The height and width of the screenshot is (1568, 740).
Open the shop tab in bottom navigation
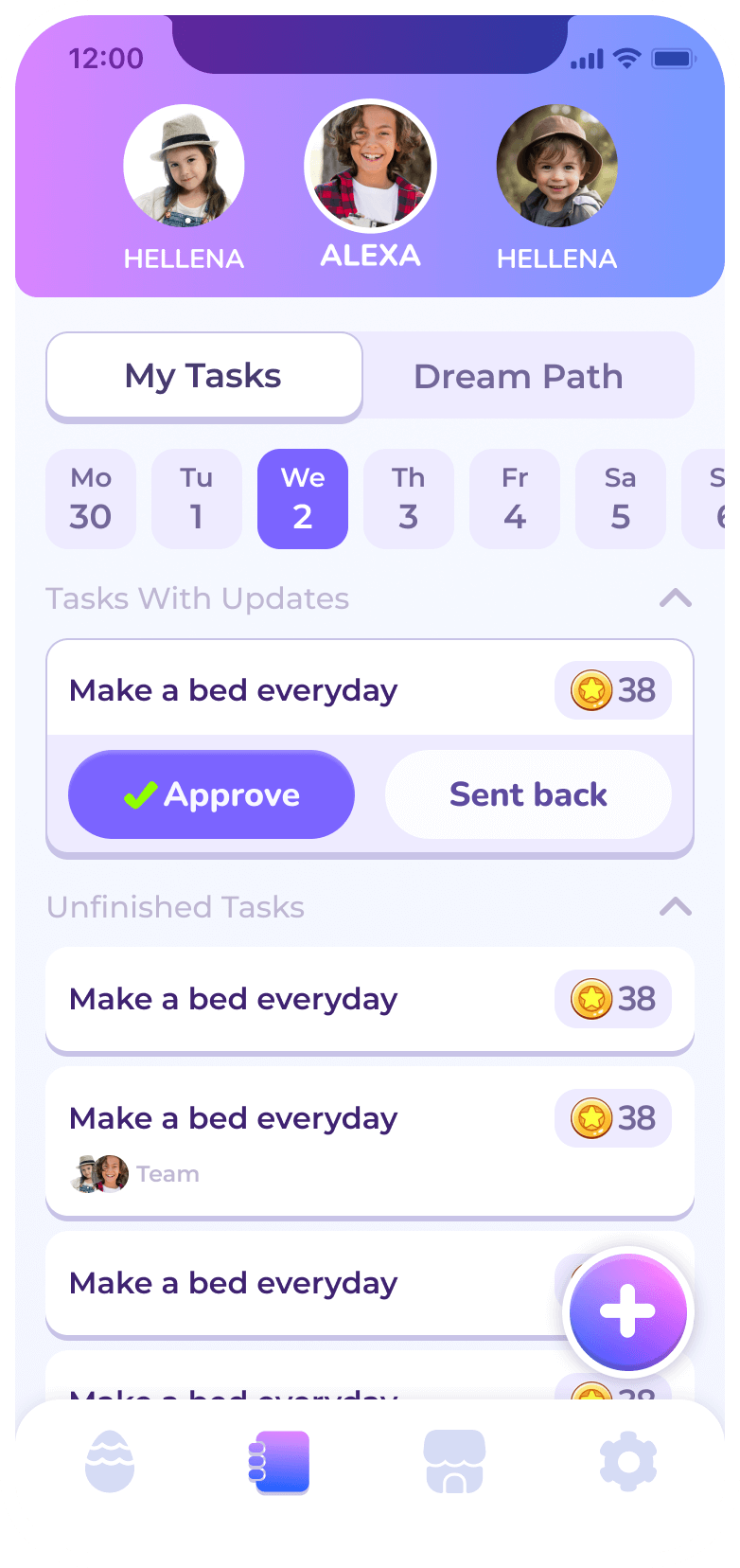454,1462
